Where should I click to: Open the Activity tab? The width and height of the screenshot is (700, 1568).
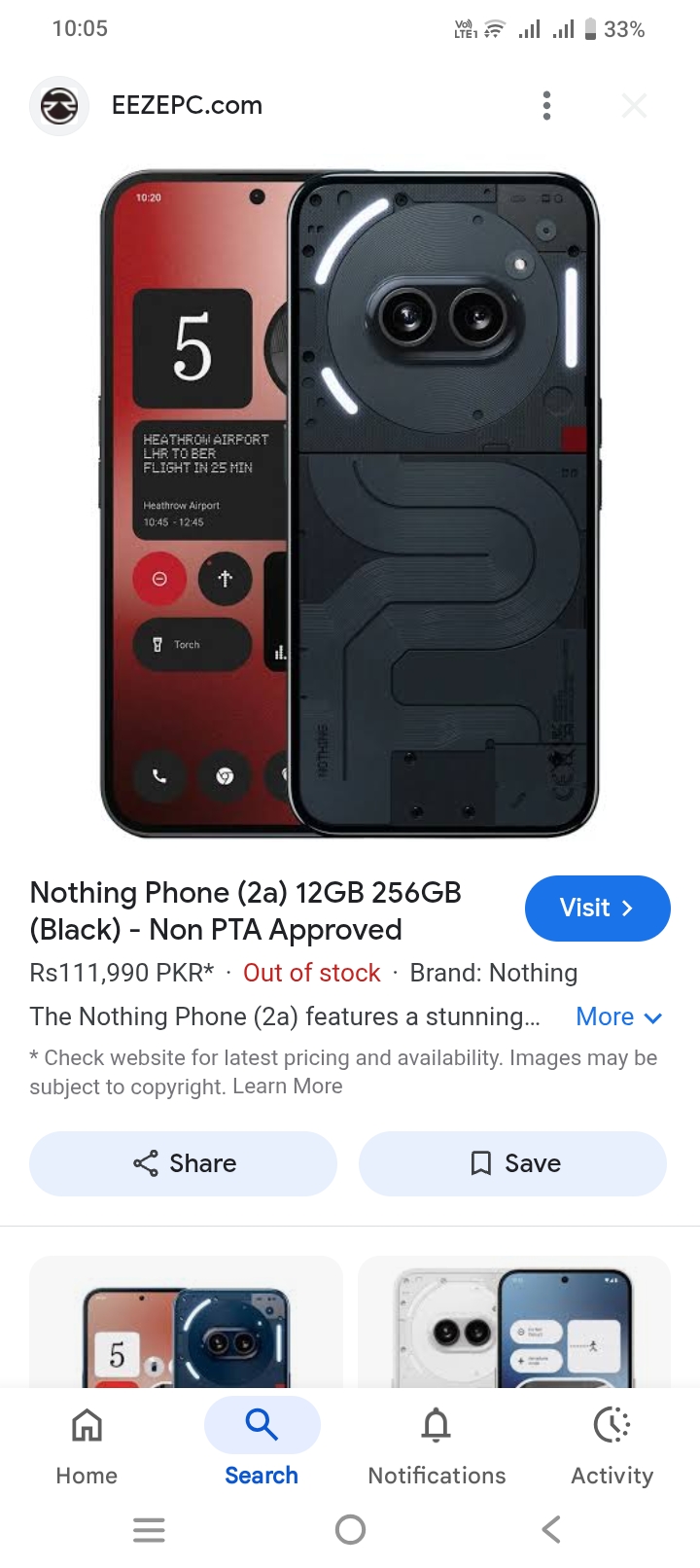click(x=612, y=1444)
